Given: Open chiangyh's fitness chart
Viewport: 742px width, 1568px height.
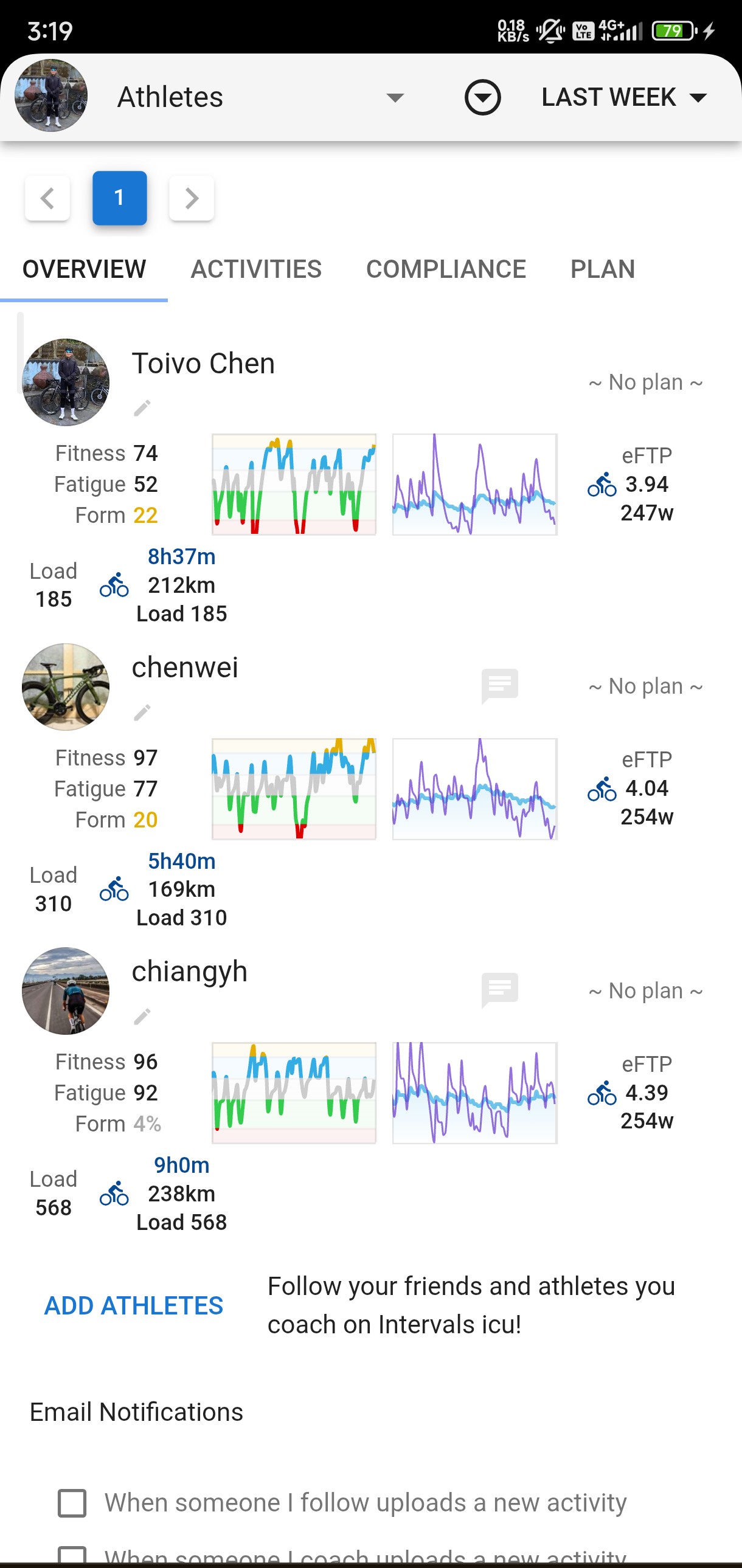Looking at the screenshot, I should tap(294, 1093).
